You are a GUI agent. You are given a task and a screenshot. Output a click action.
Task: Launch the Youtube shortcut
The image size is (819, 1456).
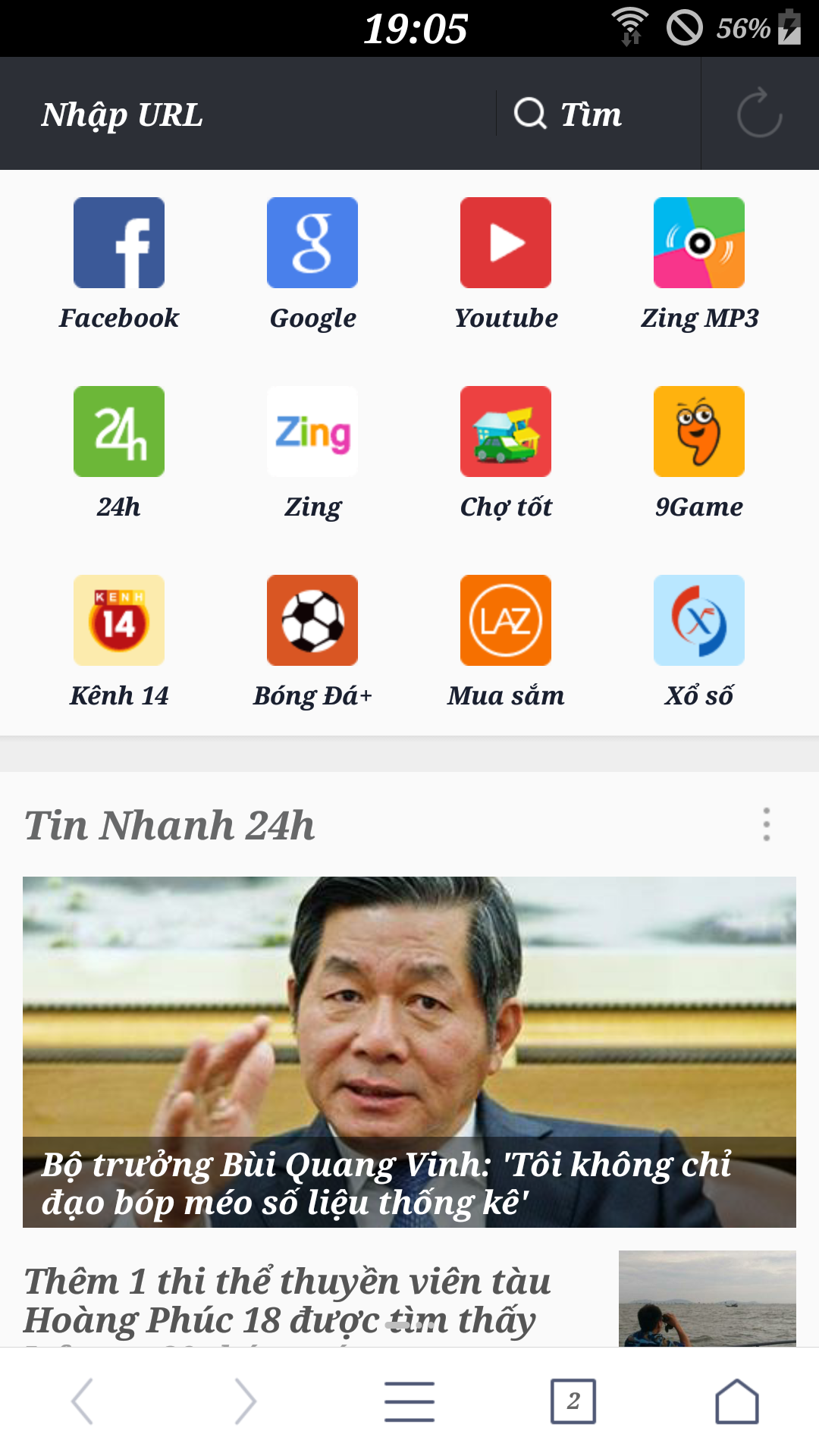click(x=506, y=265)
